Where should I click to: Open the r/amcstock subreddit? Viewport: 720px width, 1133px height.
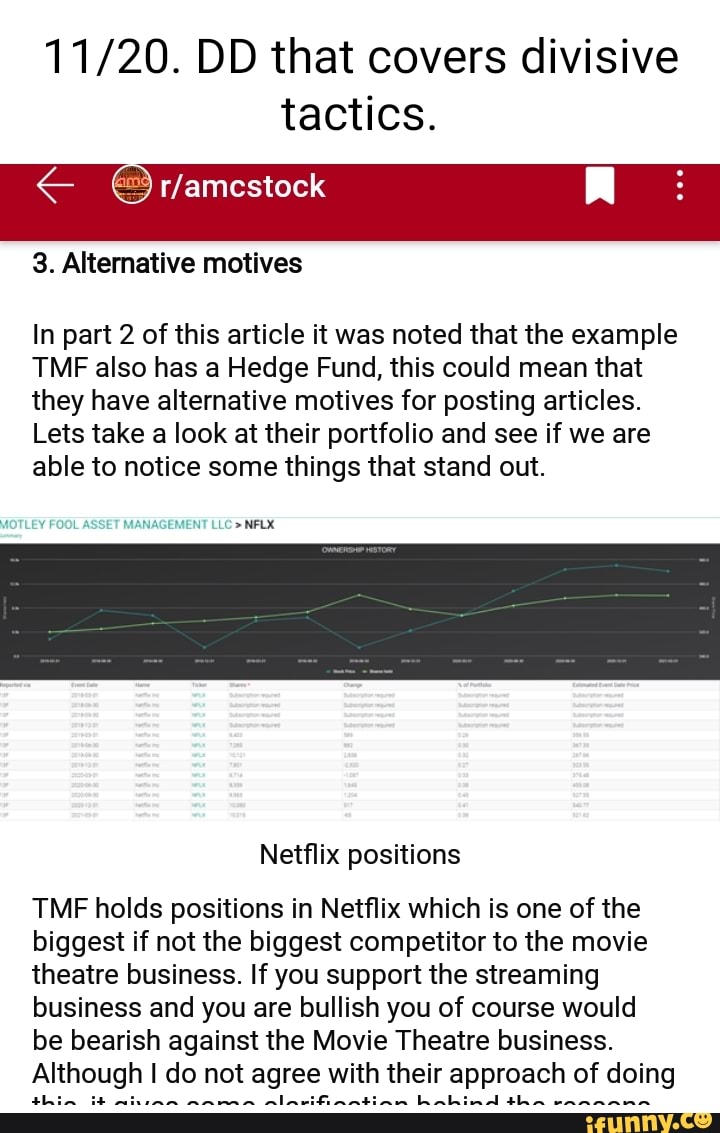(x=242, y=186)
